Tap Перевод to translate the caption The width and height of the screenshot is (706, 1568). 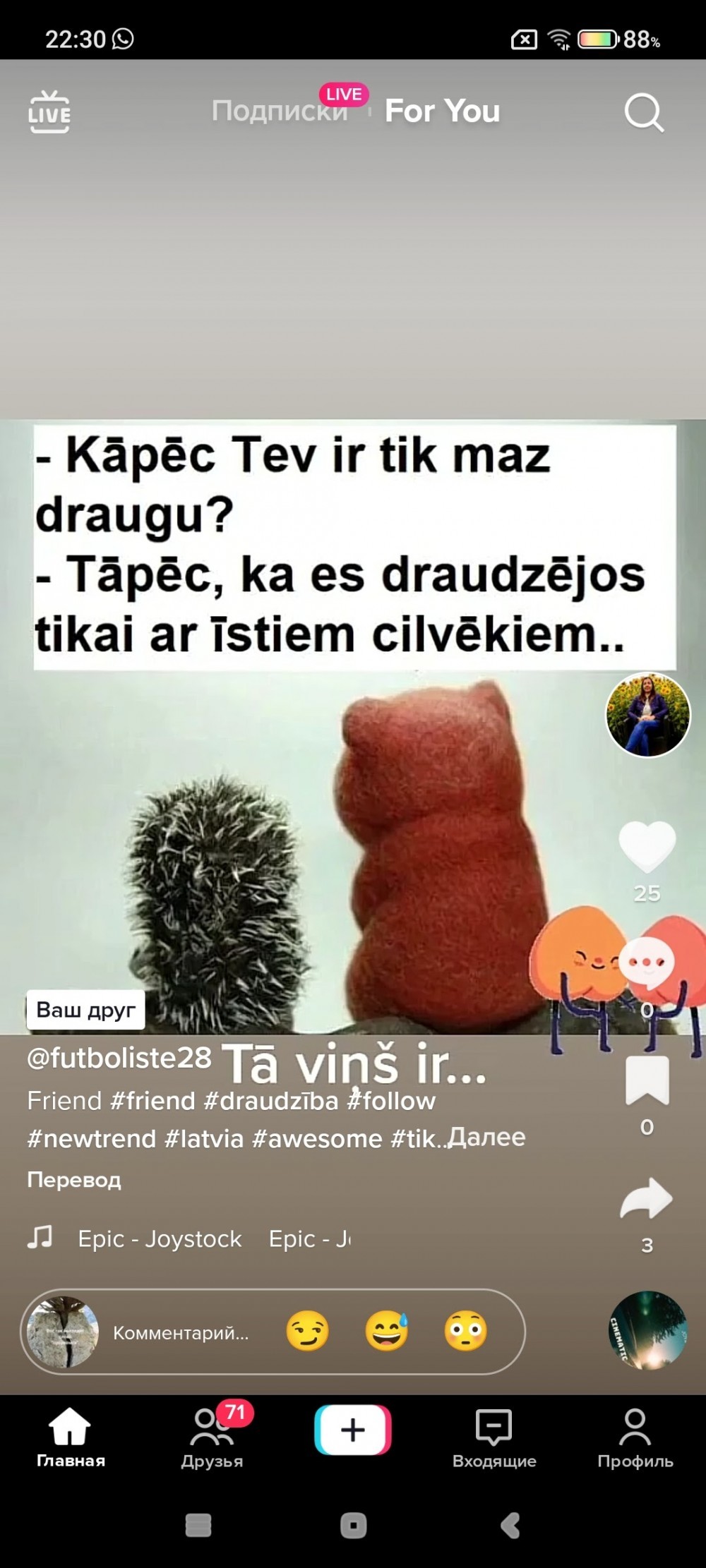pyautogui.click(x=74, y=1180)
